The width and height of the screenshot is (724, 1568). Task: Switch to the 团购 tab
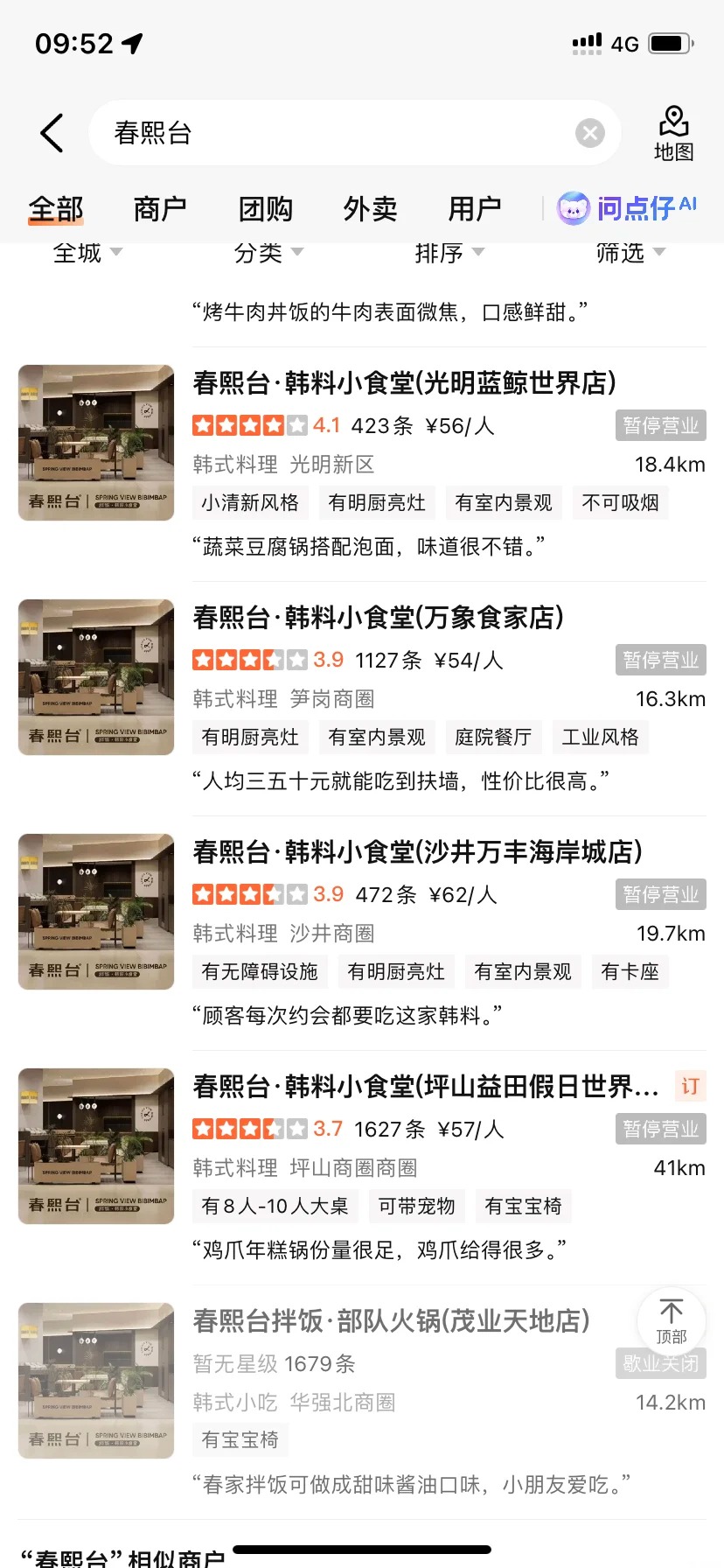coord(264,208)
